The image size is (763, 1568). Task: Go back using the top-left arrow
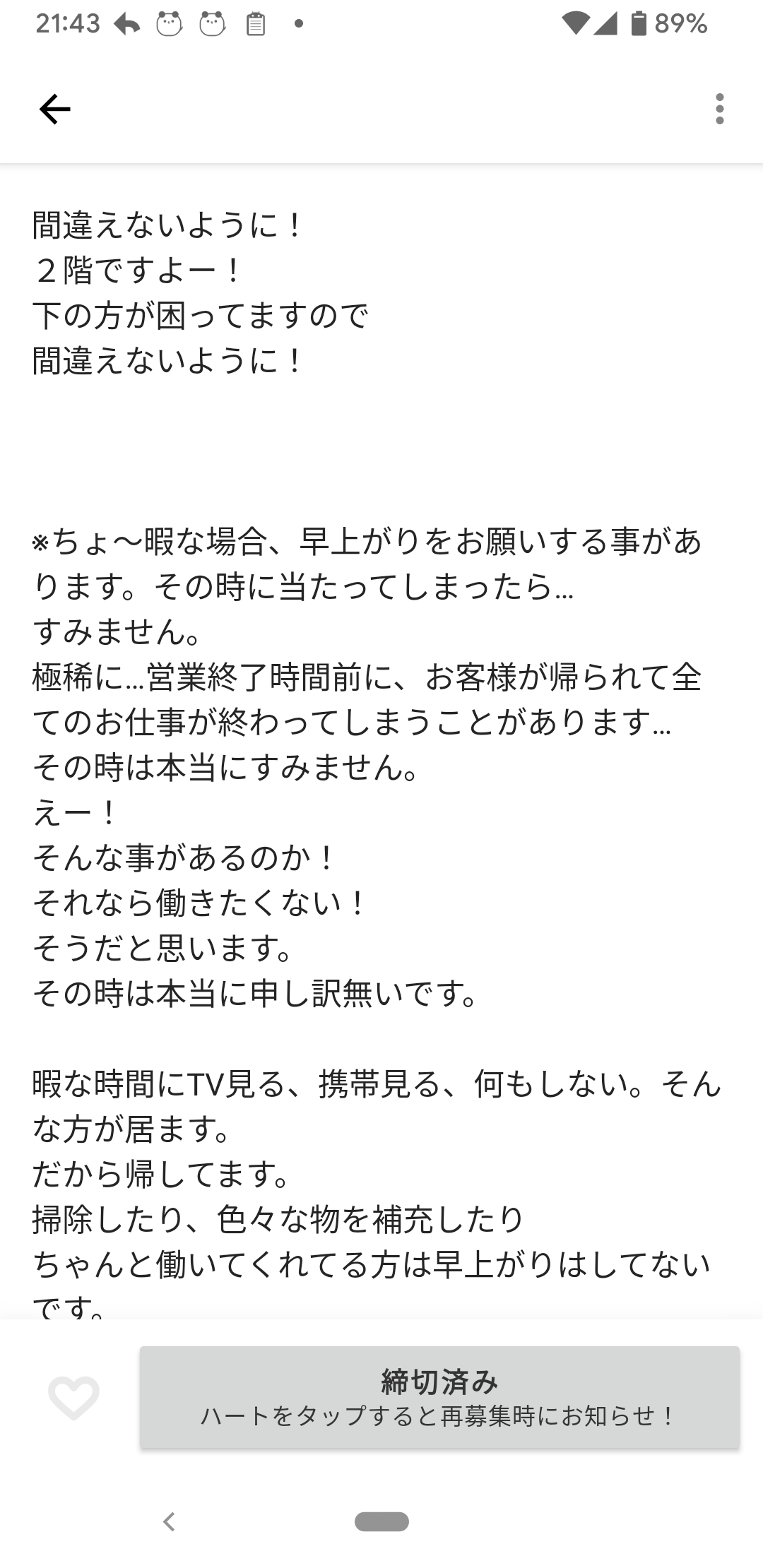coord(54,109)
